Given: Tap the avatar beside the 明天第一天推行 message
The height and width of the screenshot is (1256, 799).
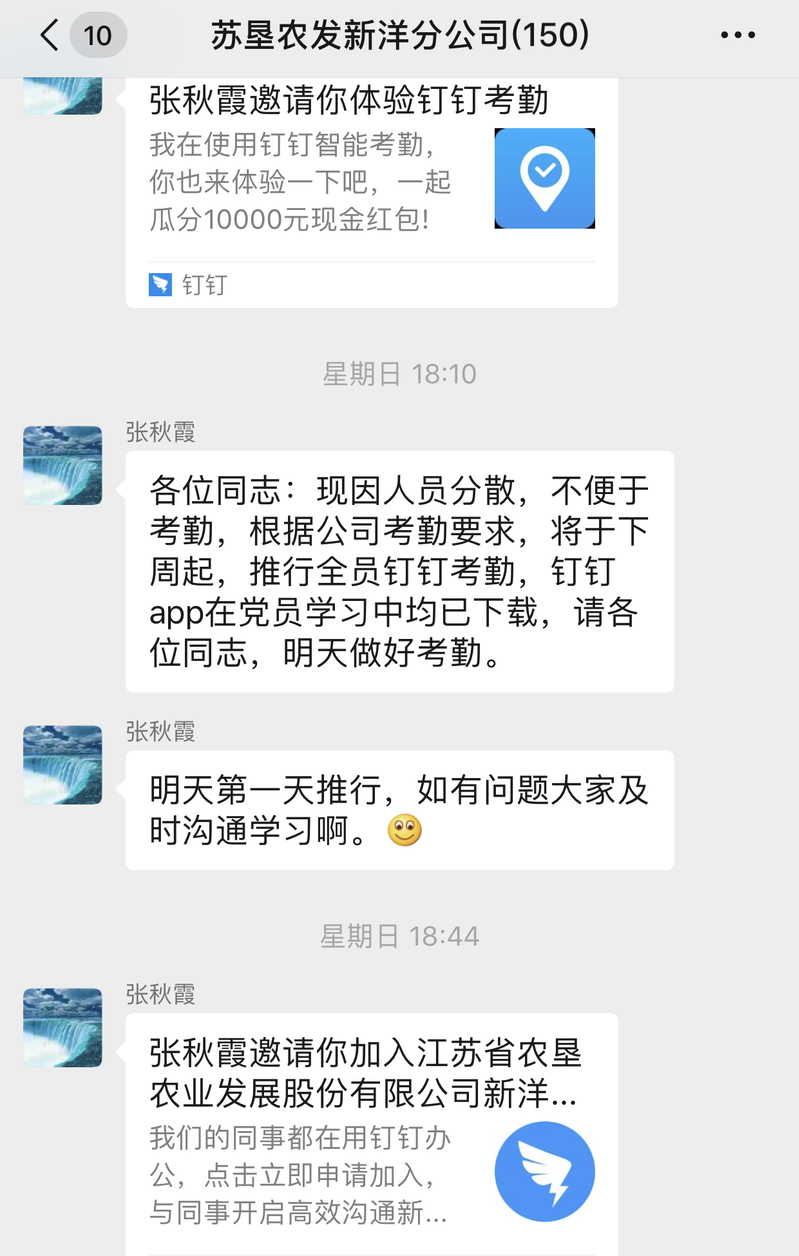Looking at the screenshot, I should point(63,765).
